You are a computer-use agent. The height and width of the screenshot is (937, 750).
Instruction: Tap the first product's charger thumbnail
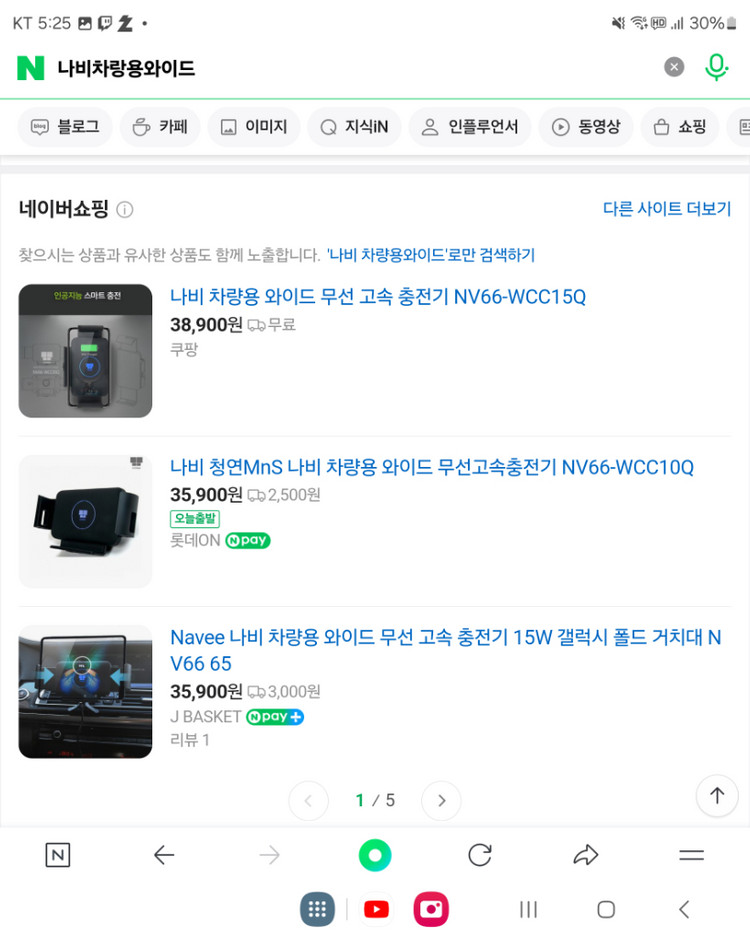click(x=85, y=351)
